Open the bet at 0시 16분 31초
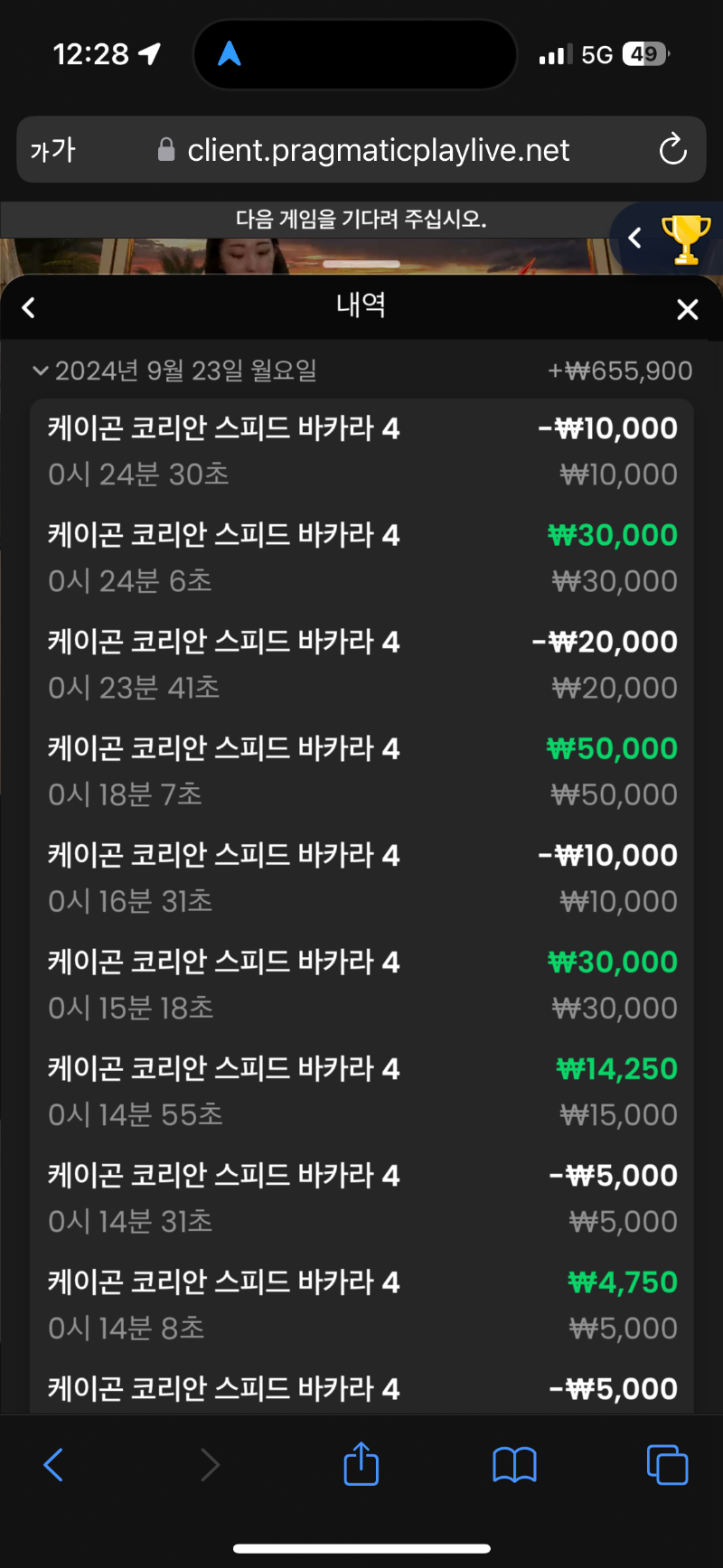Image resolution: width=723 pixels, height=1568 pixels. point(361,878)
